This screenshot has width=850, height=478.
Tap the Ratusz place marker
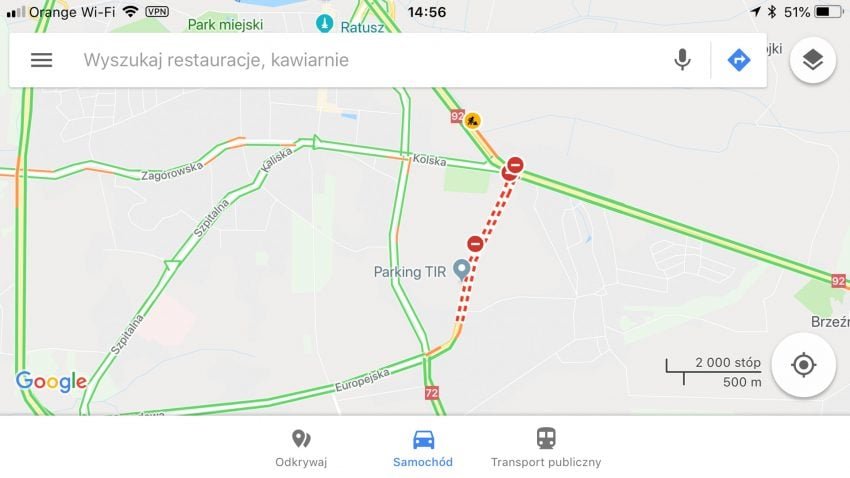click(x=323, y=23)
